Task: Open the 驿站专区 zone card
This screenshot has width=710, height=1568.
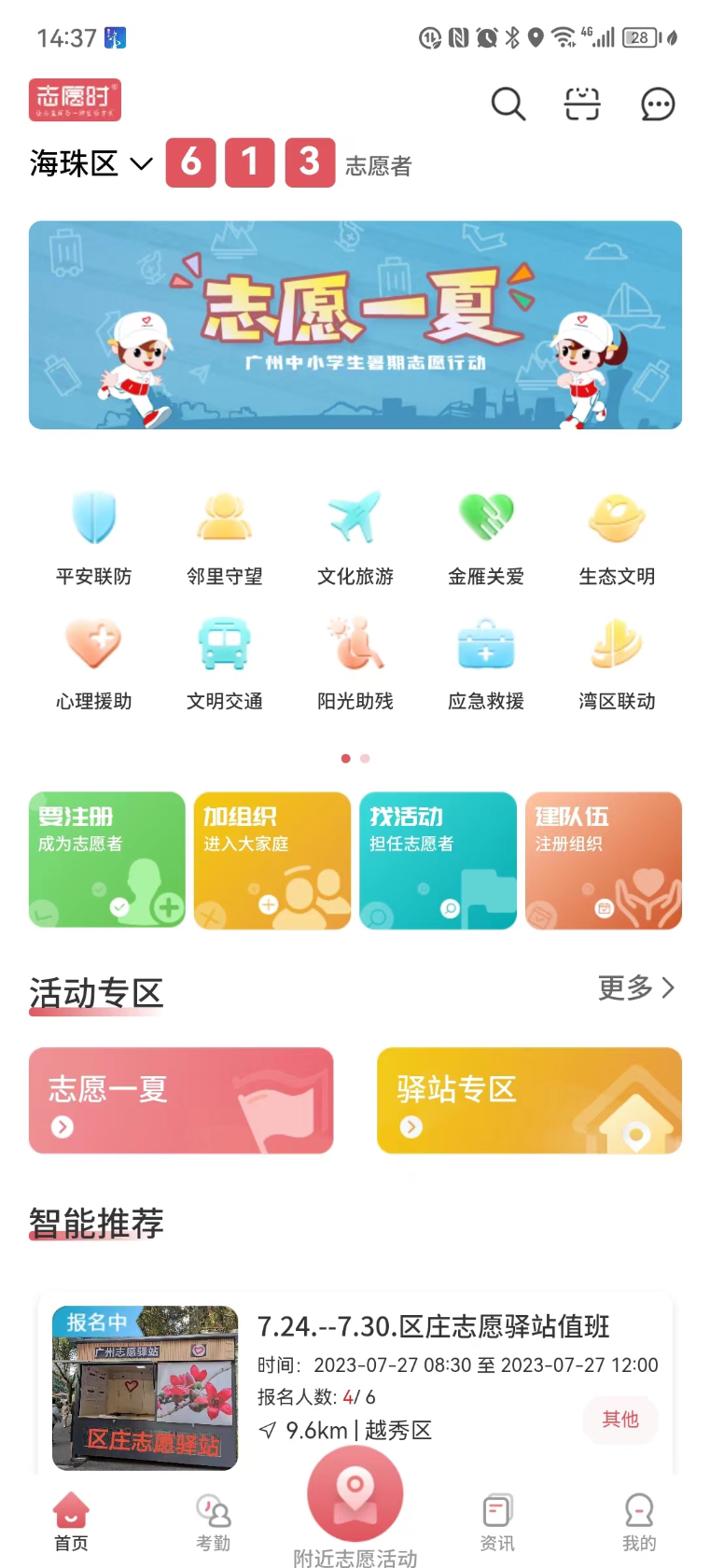Action: point(529,1100)
